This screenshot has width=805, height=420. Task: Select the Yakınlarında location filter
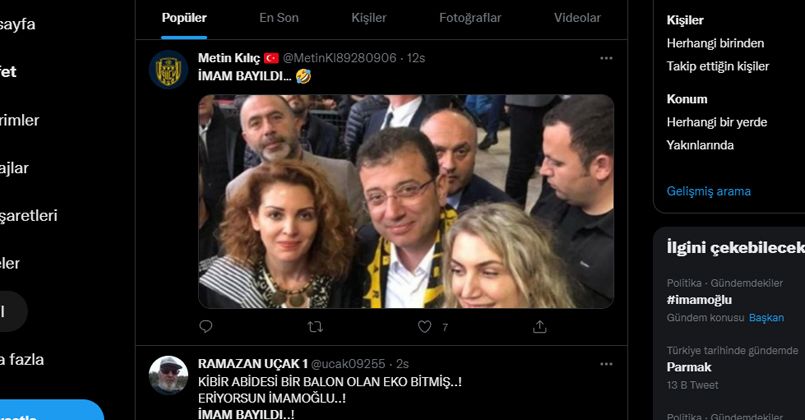700,145
